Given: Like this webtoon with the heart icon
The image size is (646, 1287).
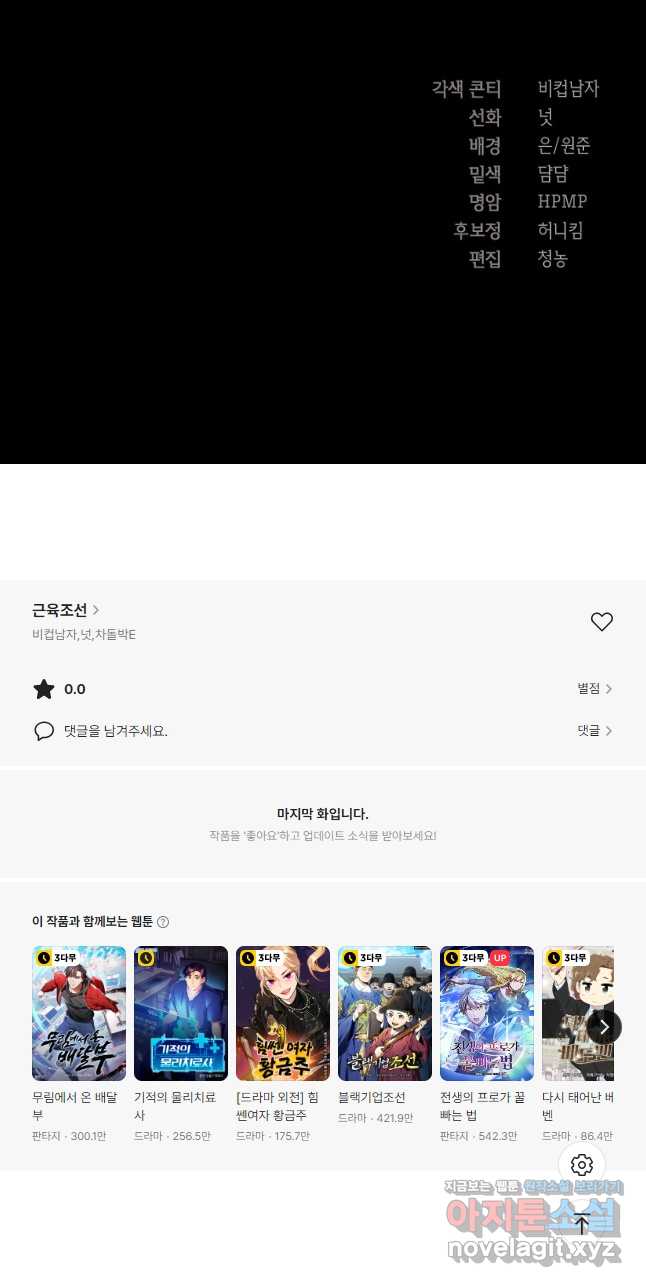Looking at the screenshot, I should point(601,622).
